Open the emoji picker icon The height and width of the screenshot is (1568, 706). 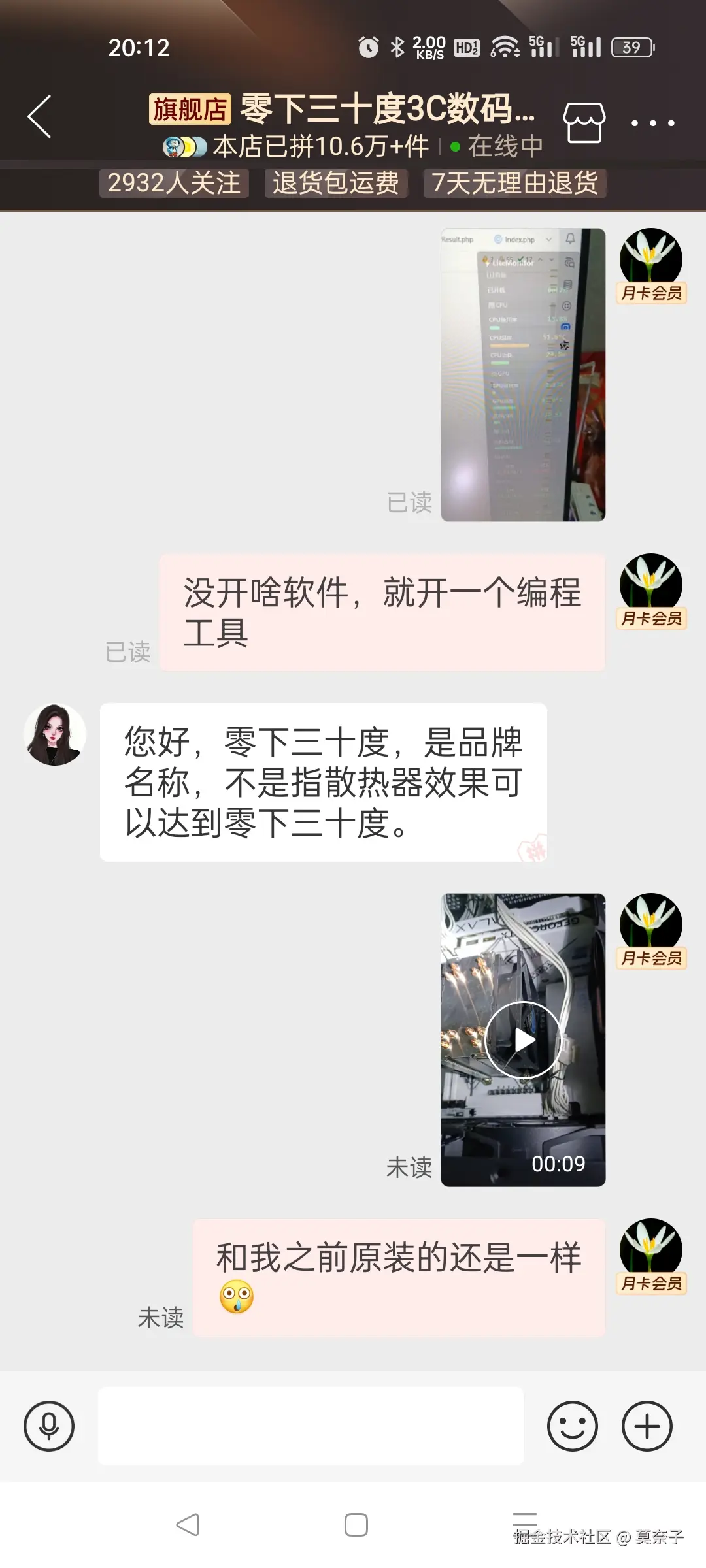[x=572, y=1426]
